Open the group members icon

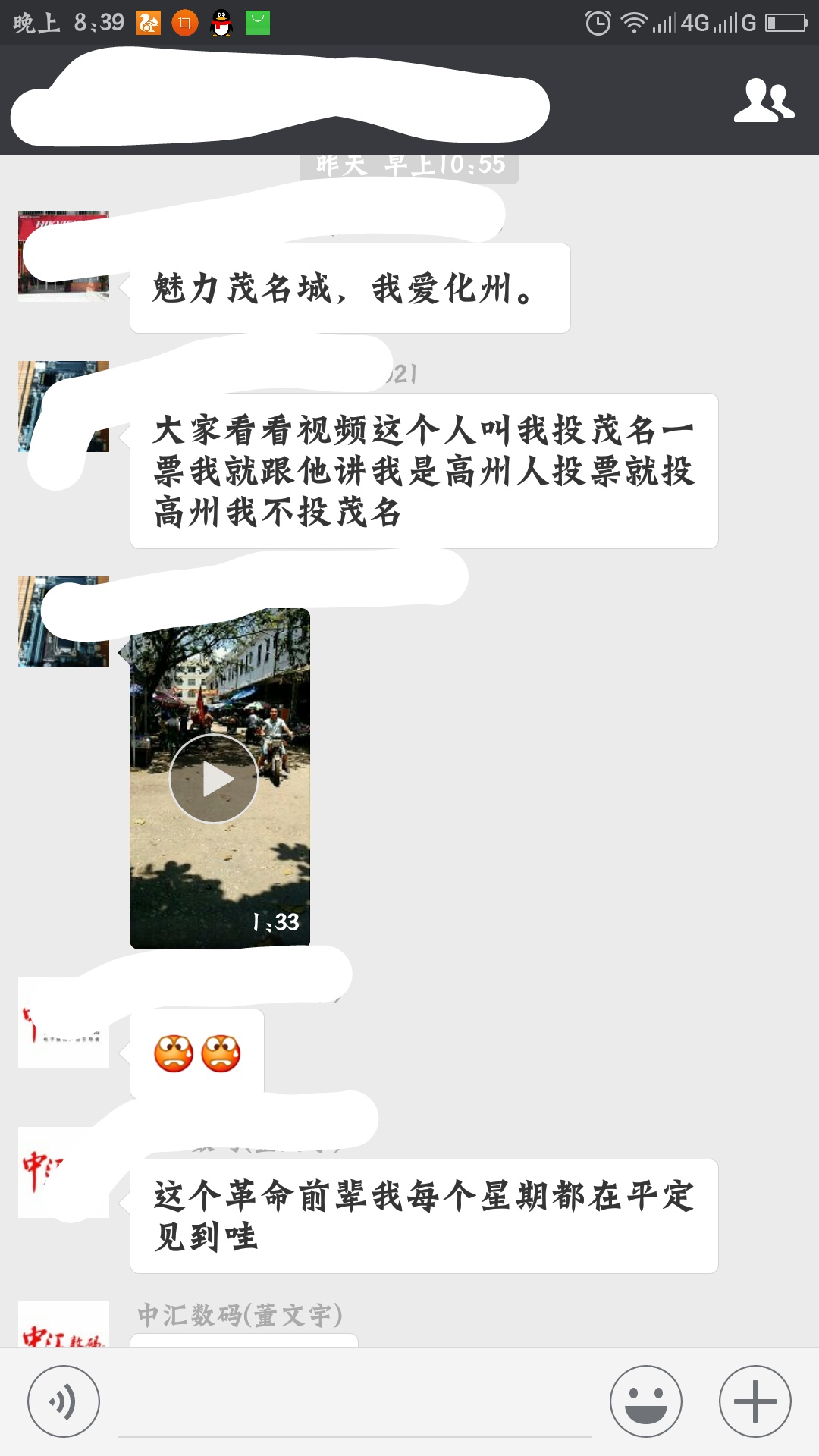763,100
